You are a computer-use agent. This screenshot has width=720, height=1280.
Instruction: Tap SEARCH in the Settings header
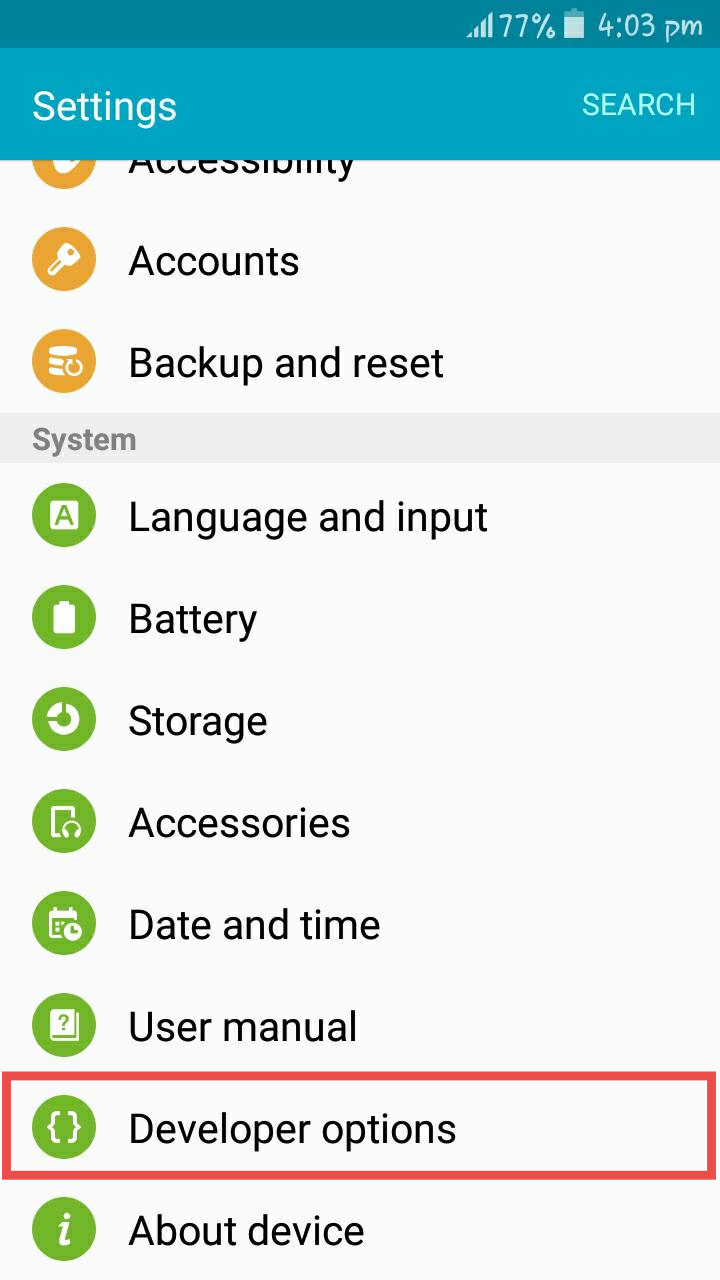coord(638,105)
